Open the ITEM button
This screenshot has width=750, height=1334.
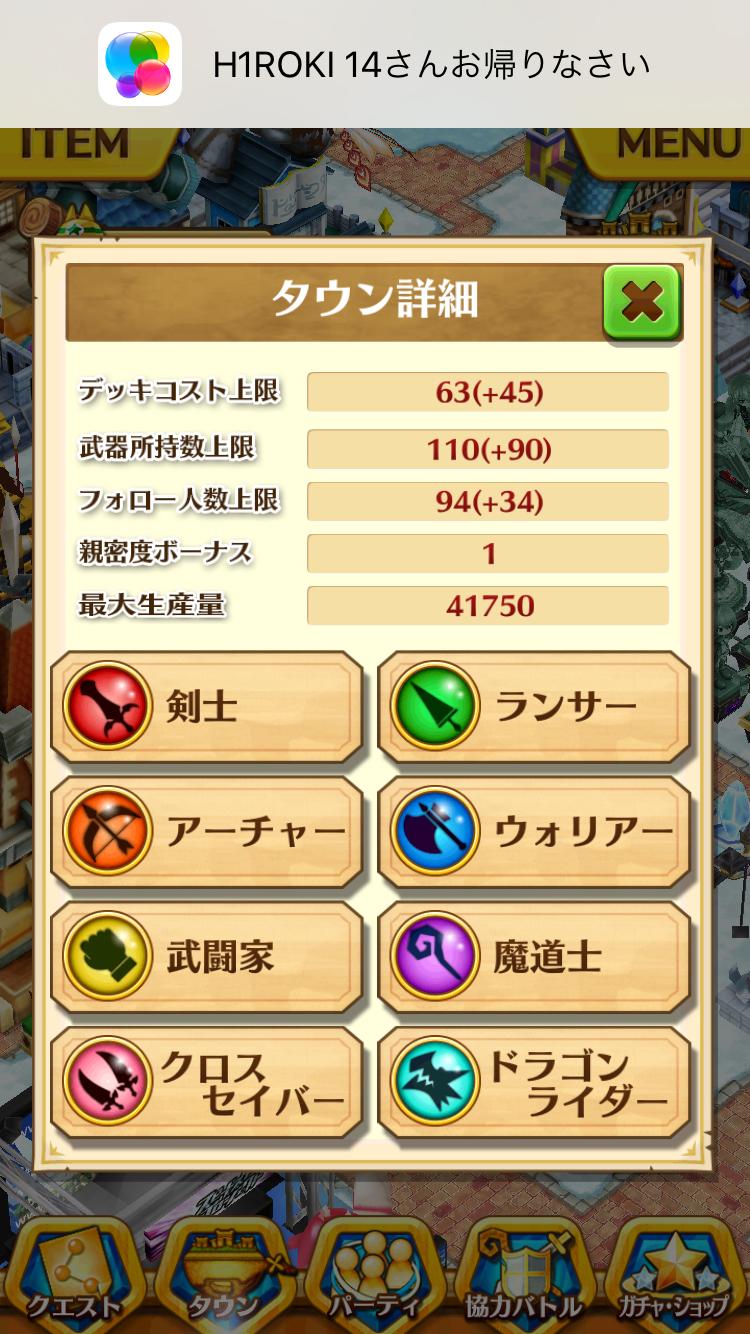pos(75,146)
